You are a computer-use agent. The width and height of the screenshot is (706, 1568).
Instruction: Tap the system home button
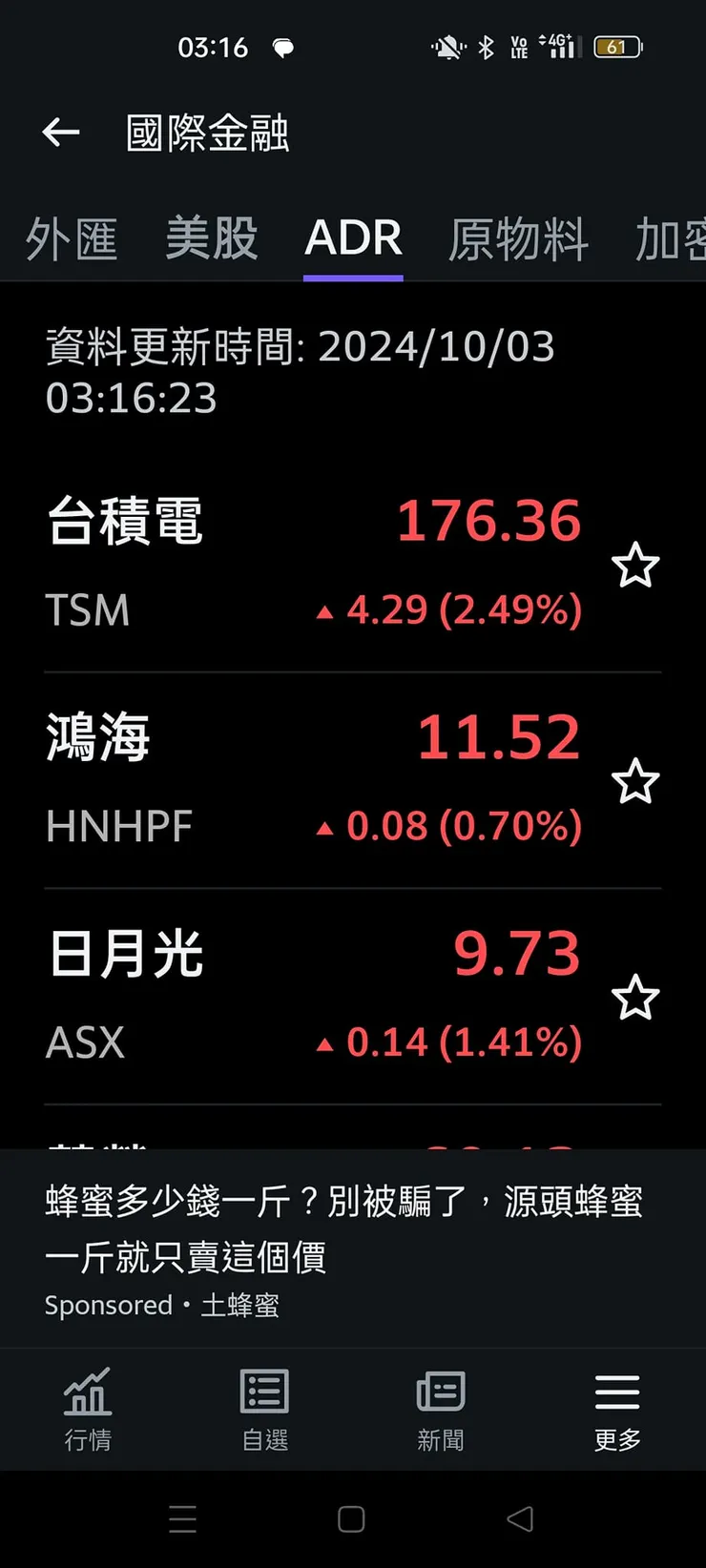[x=351, y=1518]
